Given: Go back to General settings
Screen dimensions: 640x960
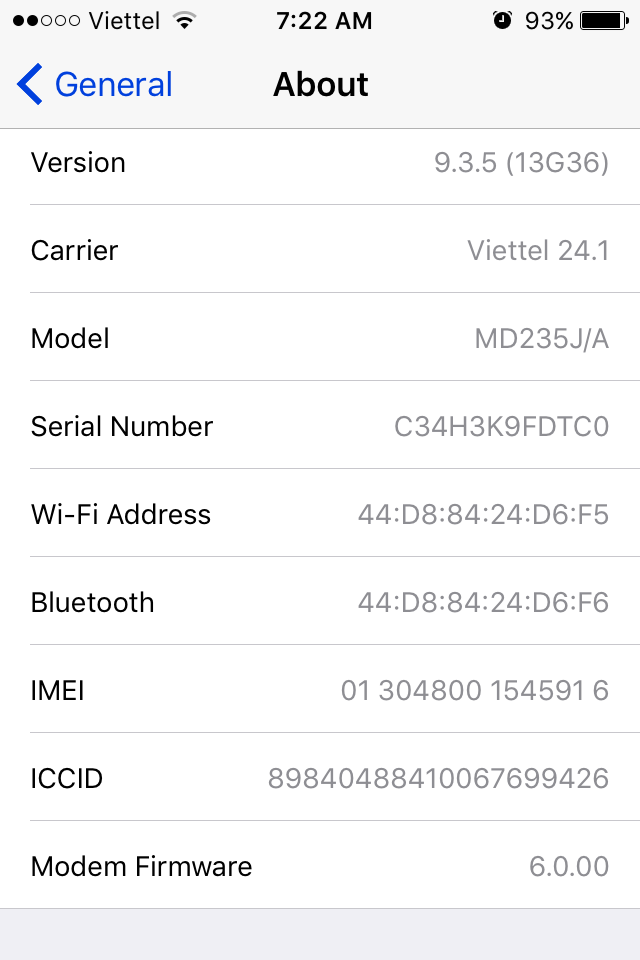Looking at the screenshot, I should pyautogui.click(x=95, y=85).
